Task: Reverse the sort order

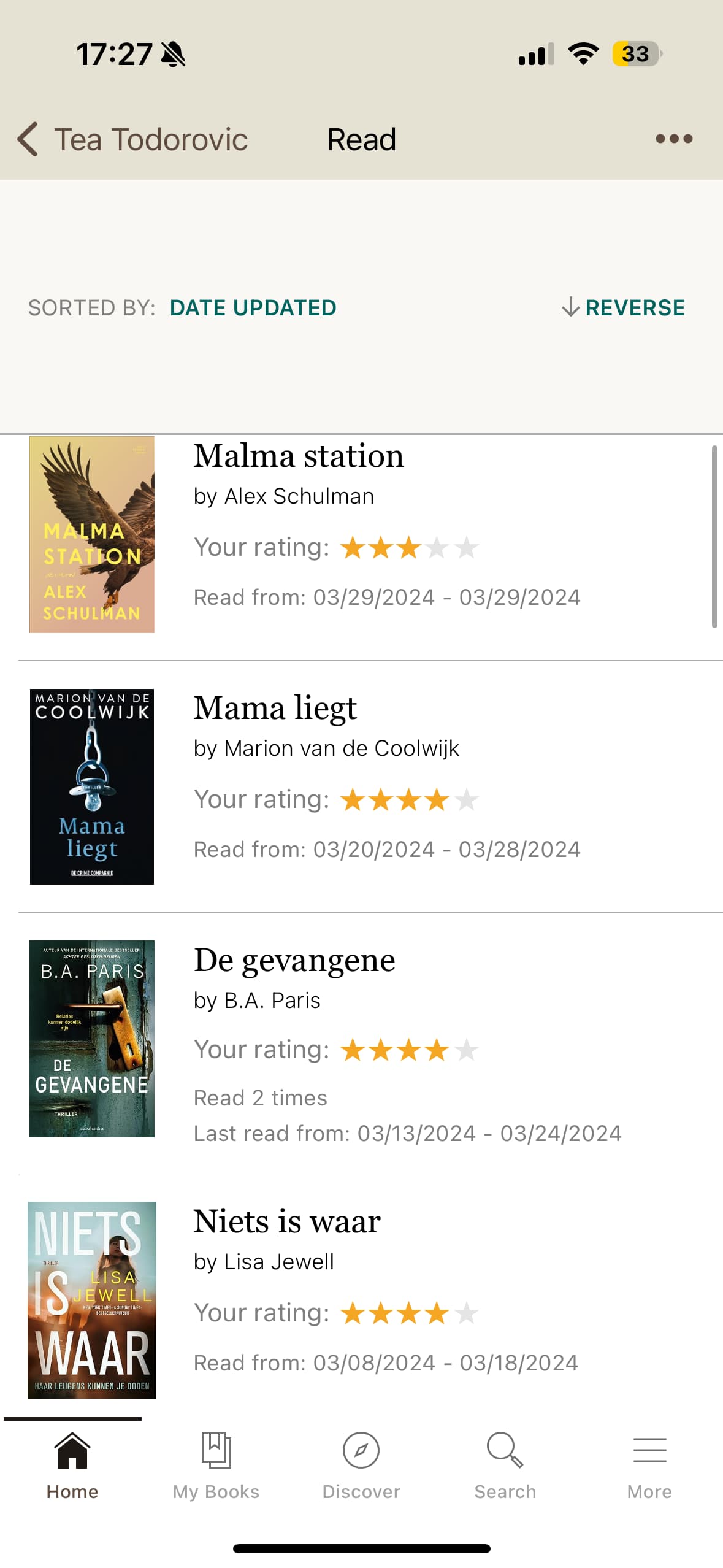Action: 623,307
